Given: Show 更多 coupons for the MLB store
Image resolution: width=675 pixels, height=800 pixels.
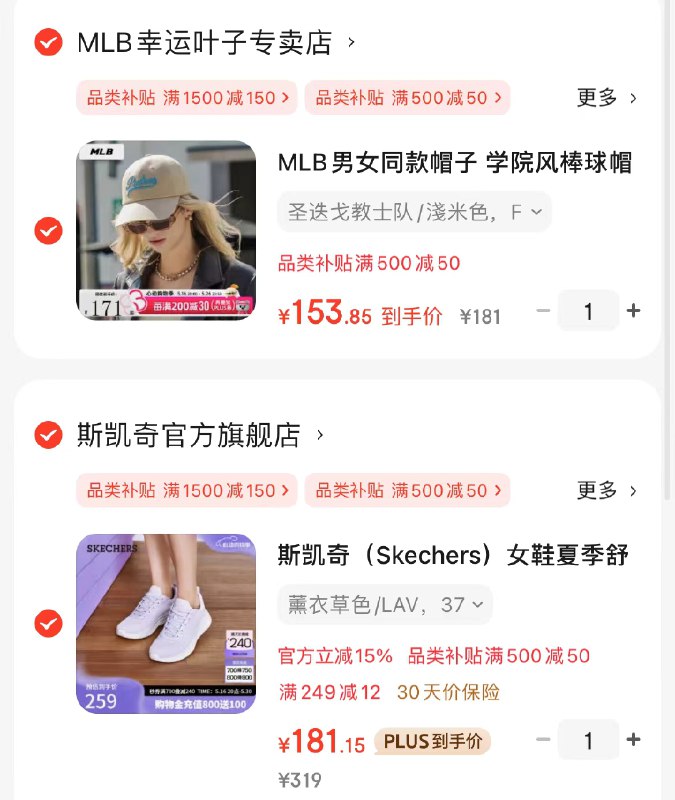Looking at the screenshot, I should [x=606, y=98].
